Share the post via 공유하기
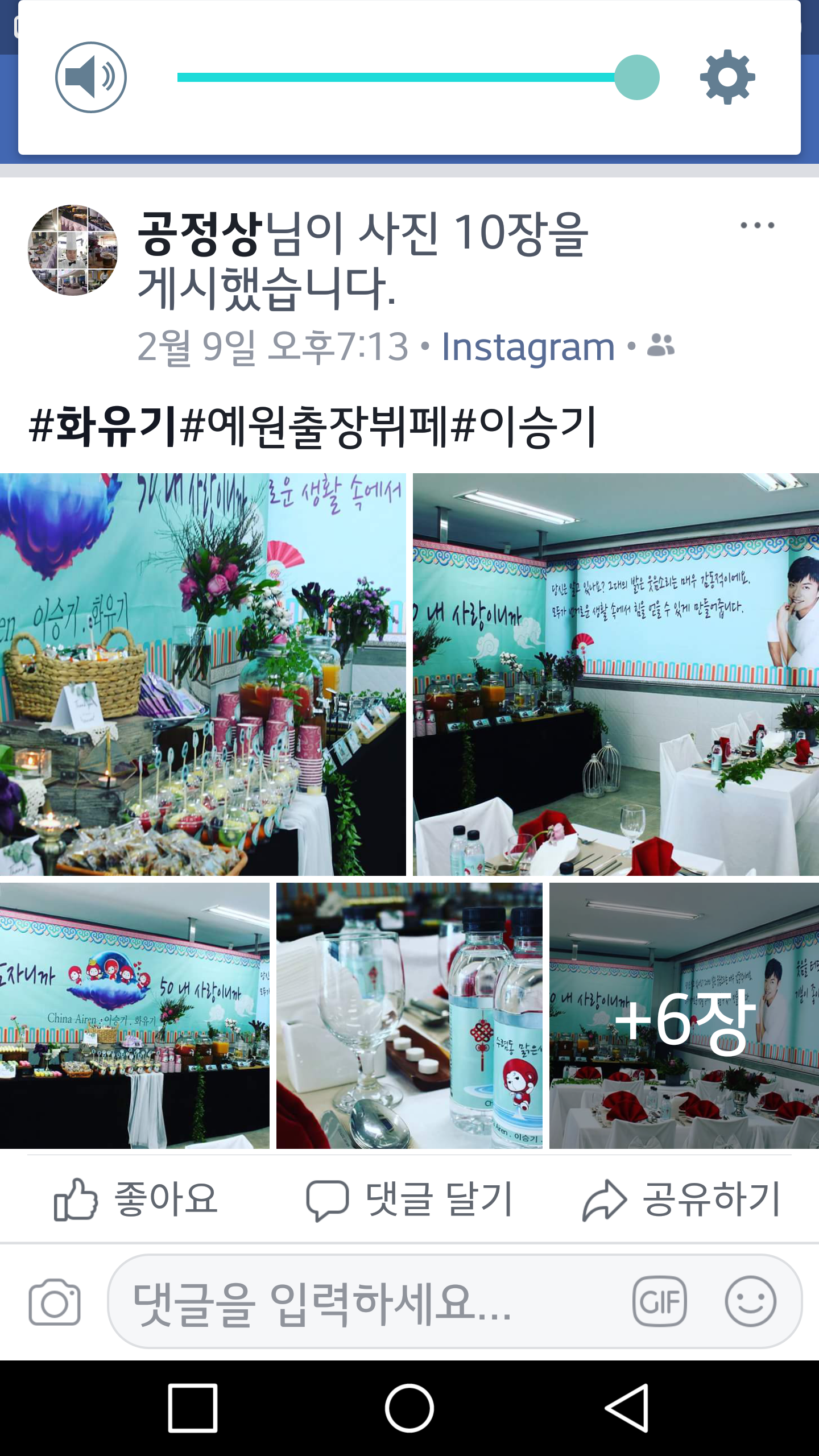 tap(681, 1199)
